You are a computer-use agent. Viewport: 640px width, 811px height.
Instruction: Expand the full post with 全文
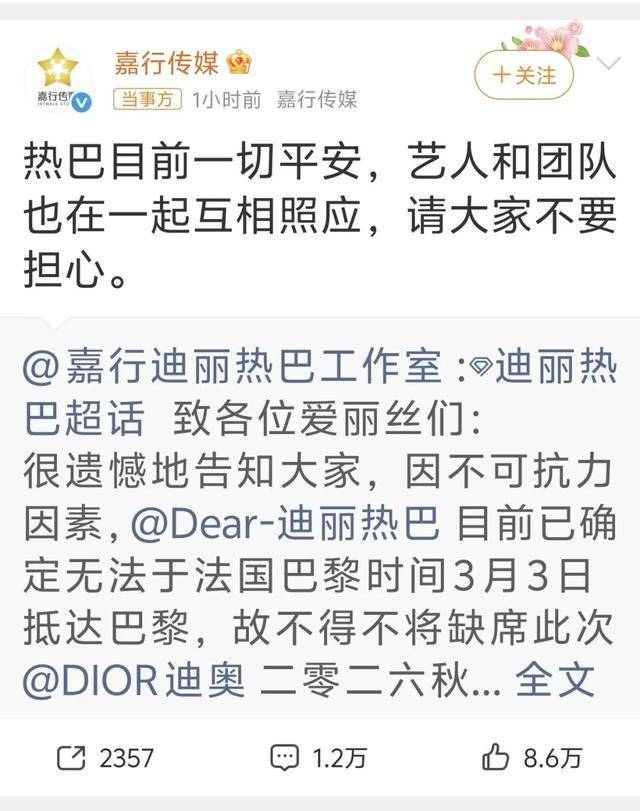[x=555, y=680]
